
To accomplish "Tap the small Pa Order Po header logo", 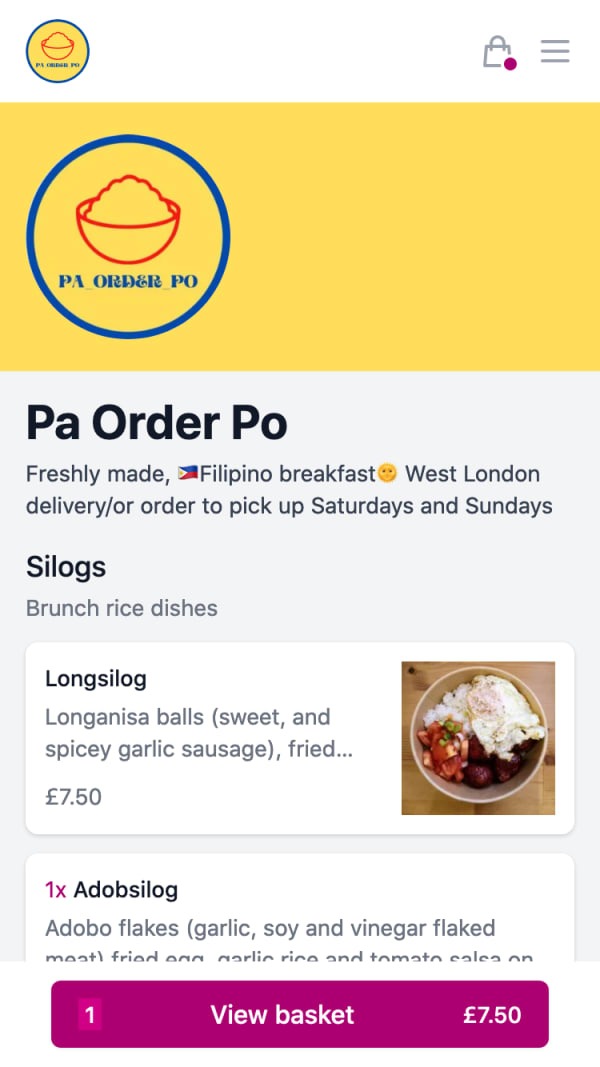I will [58, 51].
